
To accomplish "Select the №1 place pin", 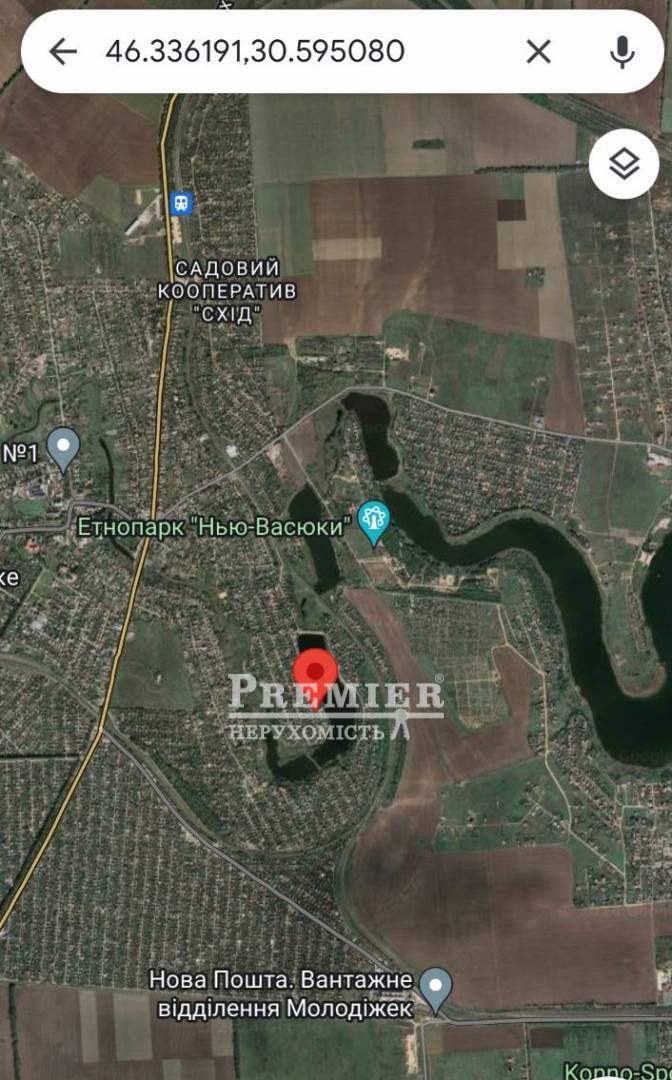I will tap(64, 447).
